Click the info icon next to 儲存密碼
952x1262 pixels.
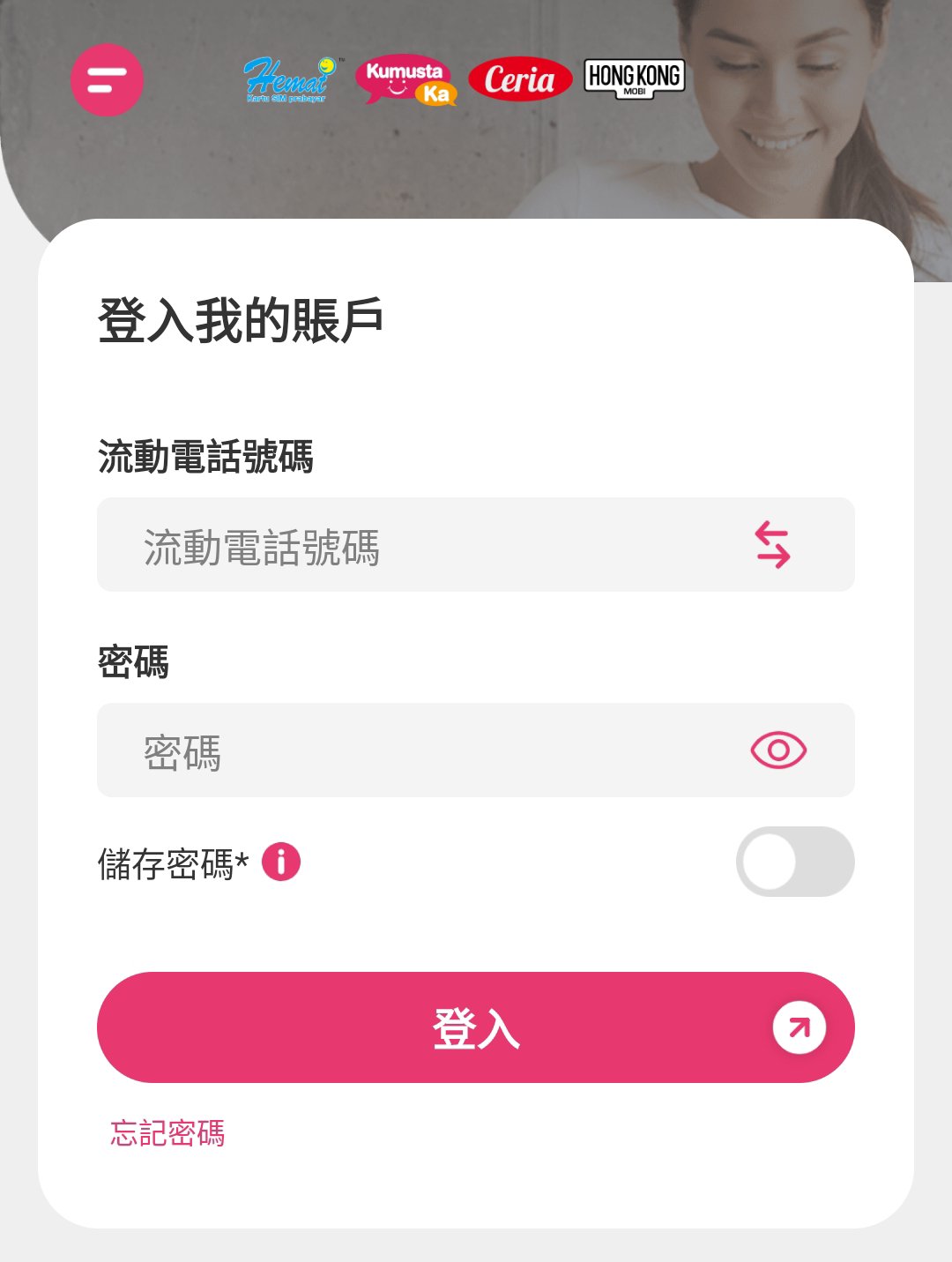coord(280,862)
